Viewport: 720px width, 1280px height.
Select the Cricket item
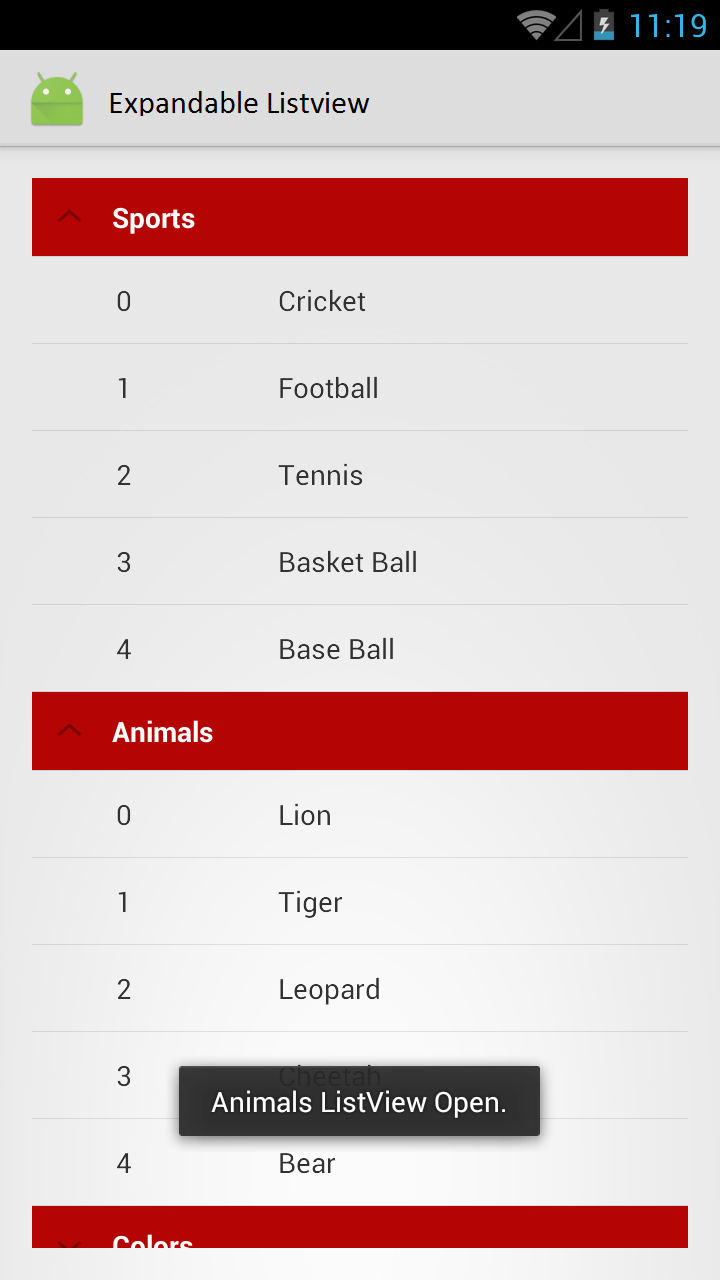pos(360,300)
